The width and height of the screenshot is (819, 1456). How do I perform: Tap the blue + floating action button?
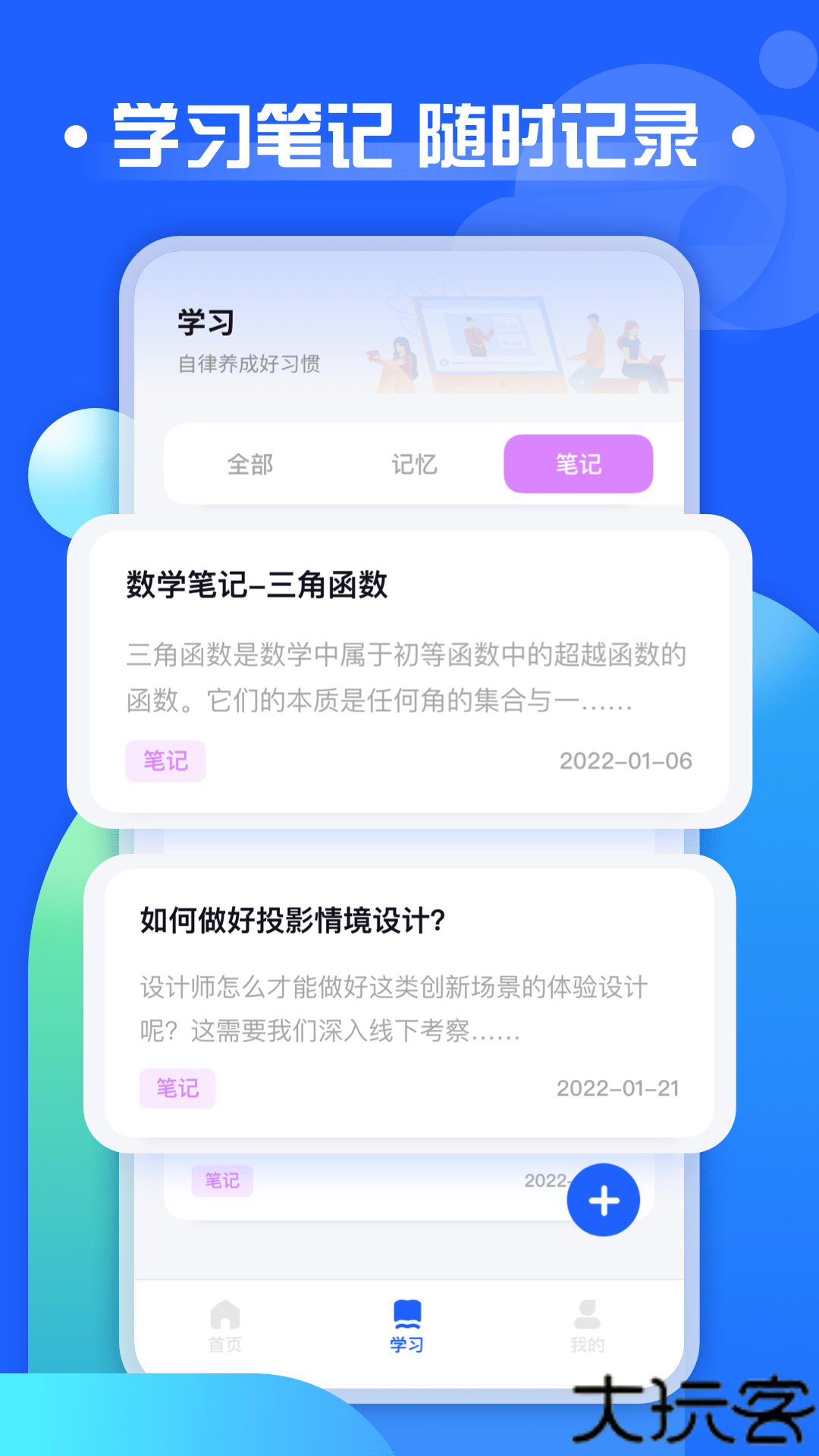click(604, 1200)
